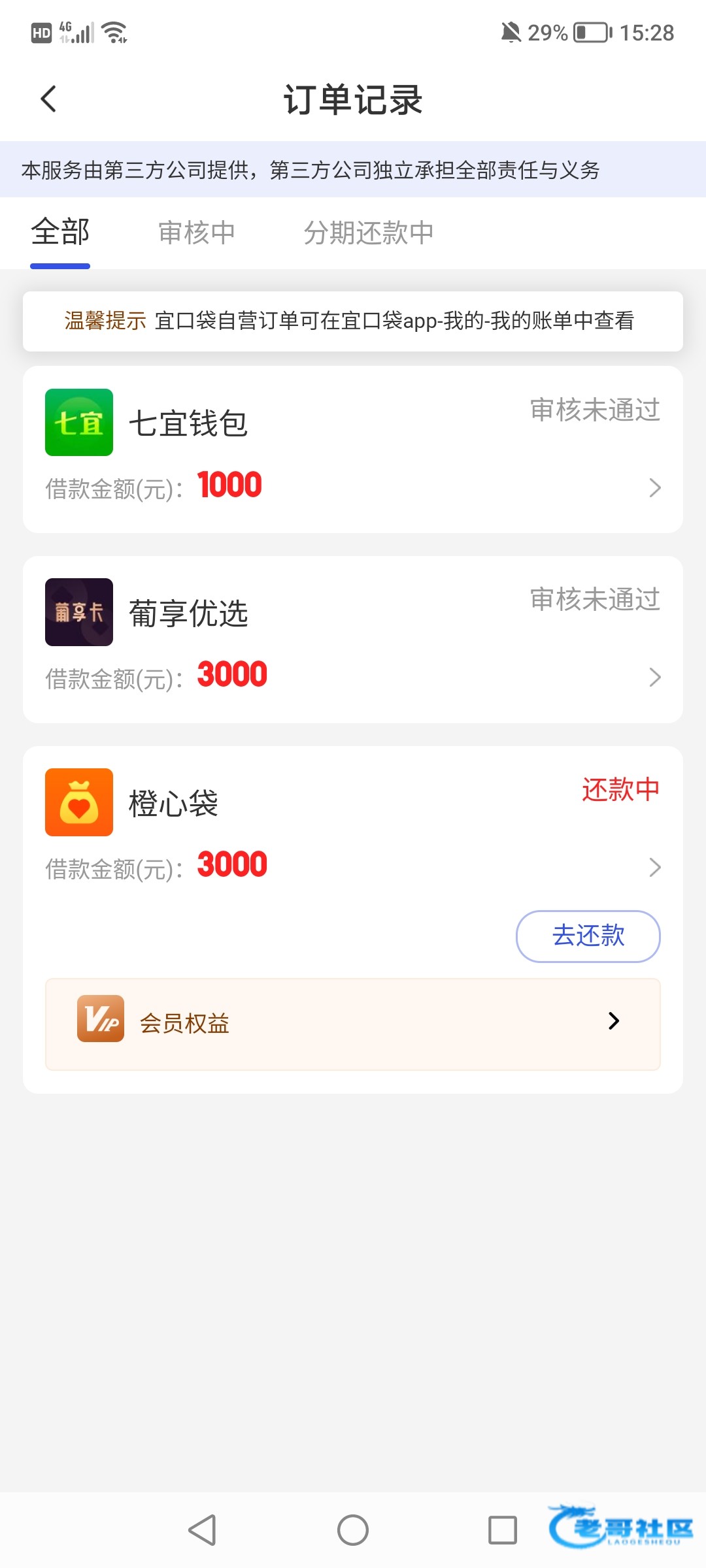This screenshot has height=1568, width=706.
Task: Show recent apps via system square button
Action: point(503,1529)
